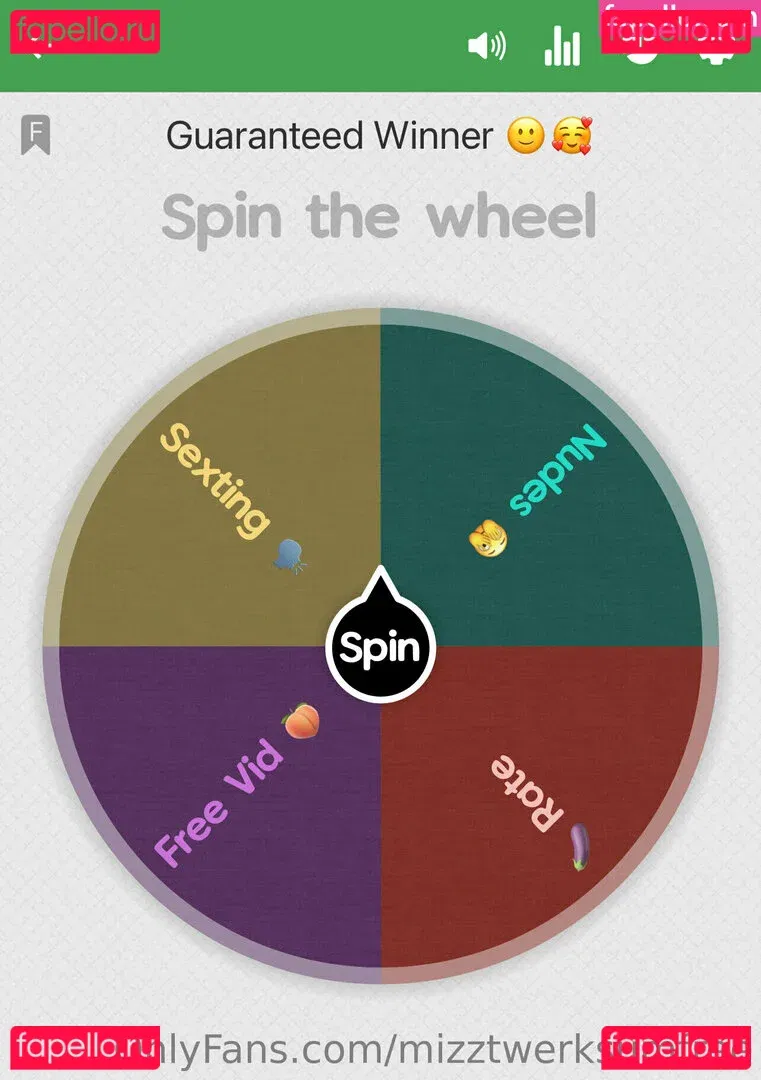Tap the Spin button on the wheel
This screenshot has width=761, height=1080.
tap(380, 648)
